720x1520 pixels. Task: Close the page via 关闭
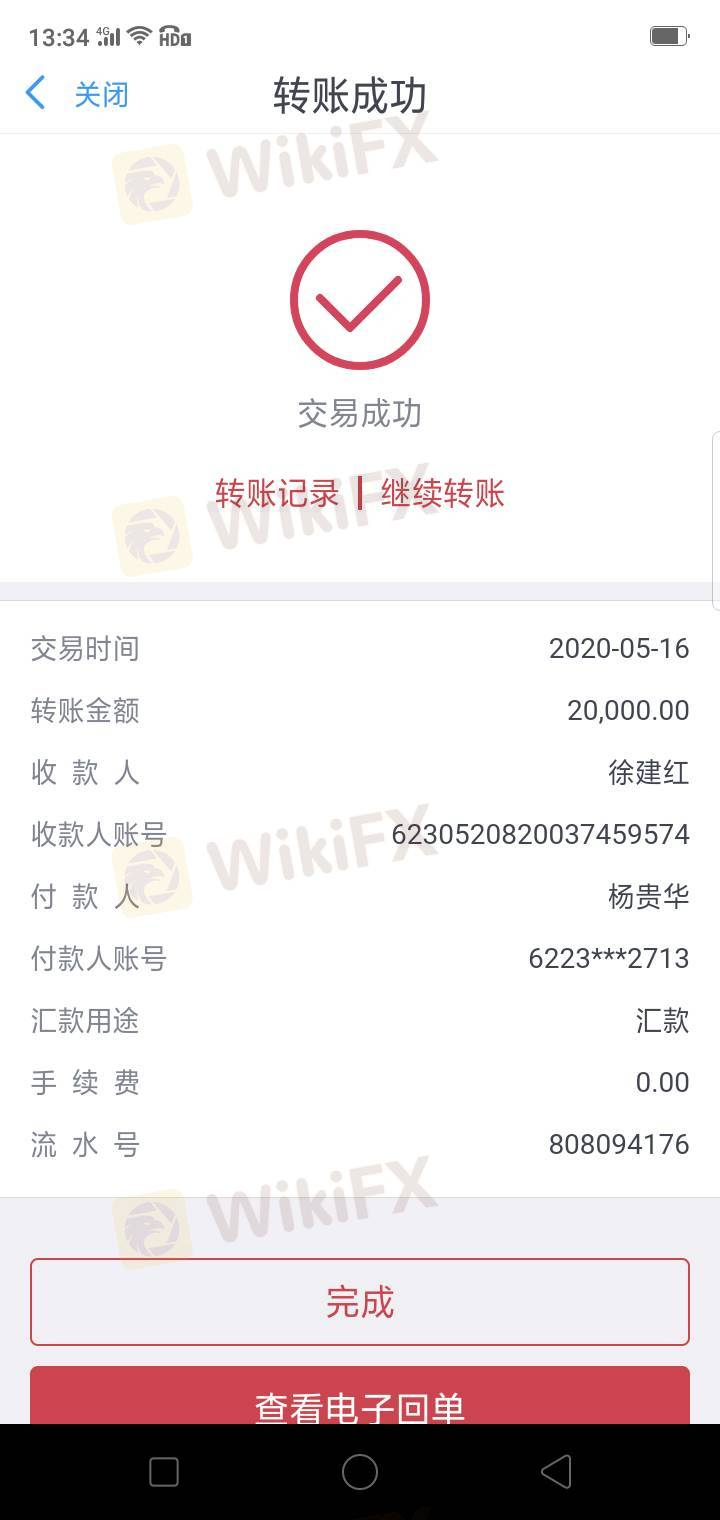(x=101, y=95)
